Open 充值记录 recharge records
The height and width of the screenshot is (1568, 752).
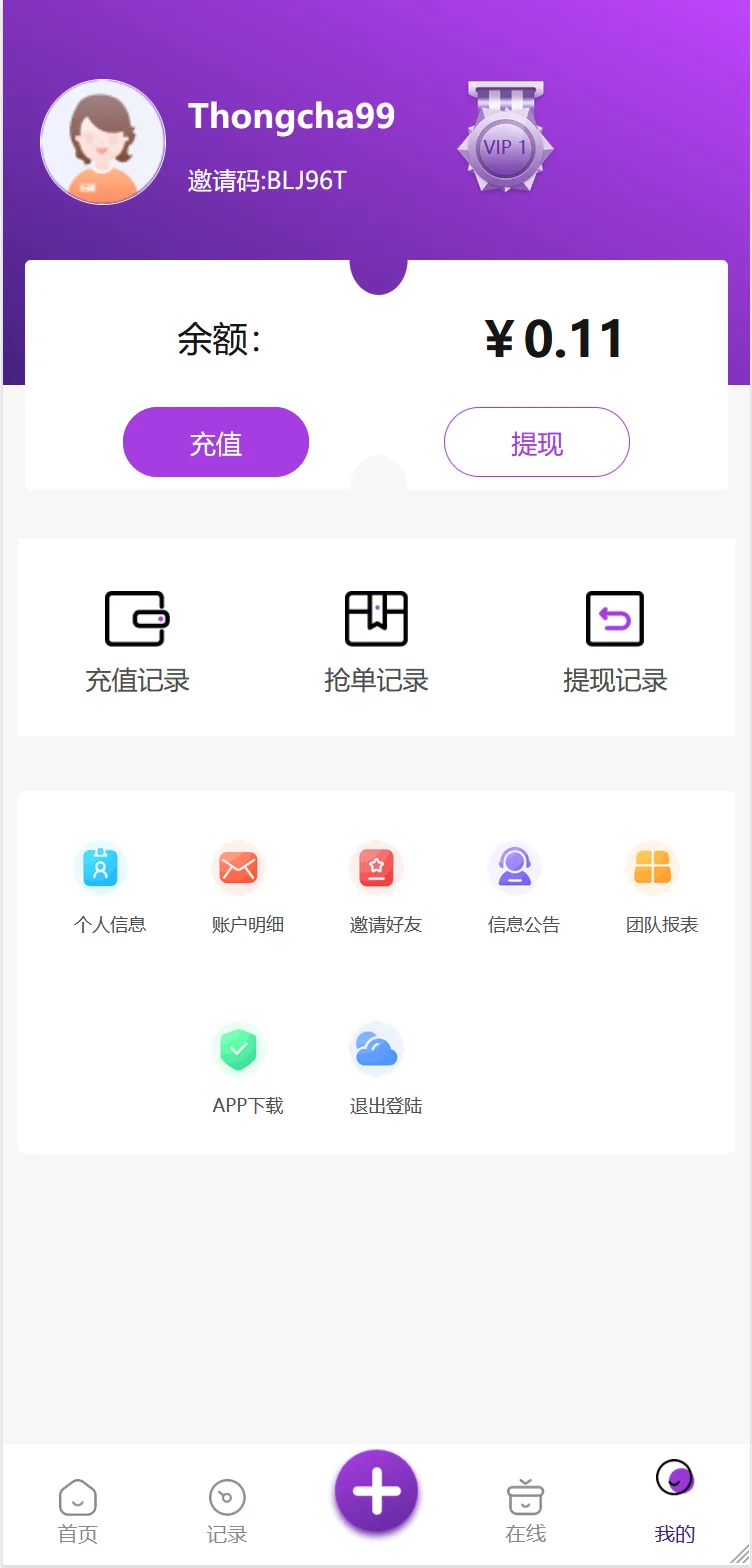pyautogui.click(x=137, y=642)
